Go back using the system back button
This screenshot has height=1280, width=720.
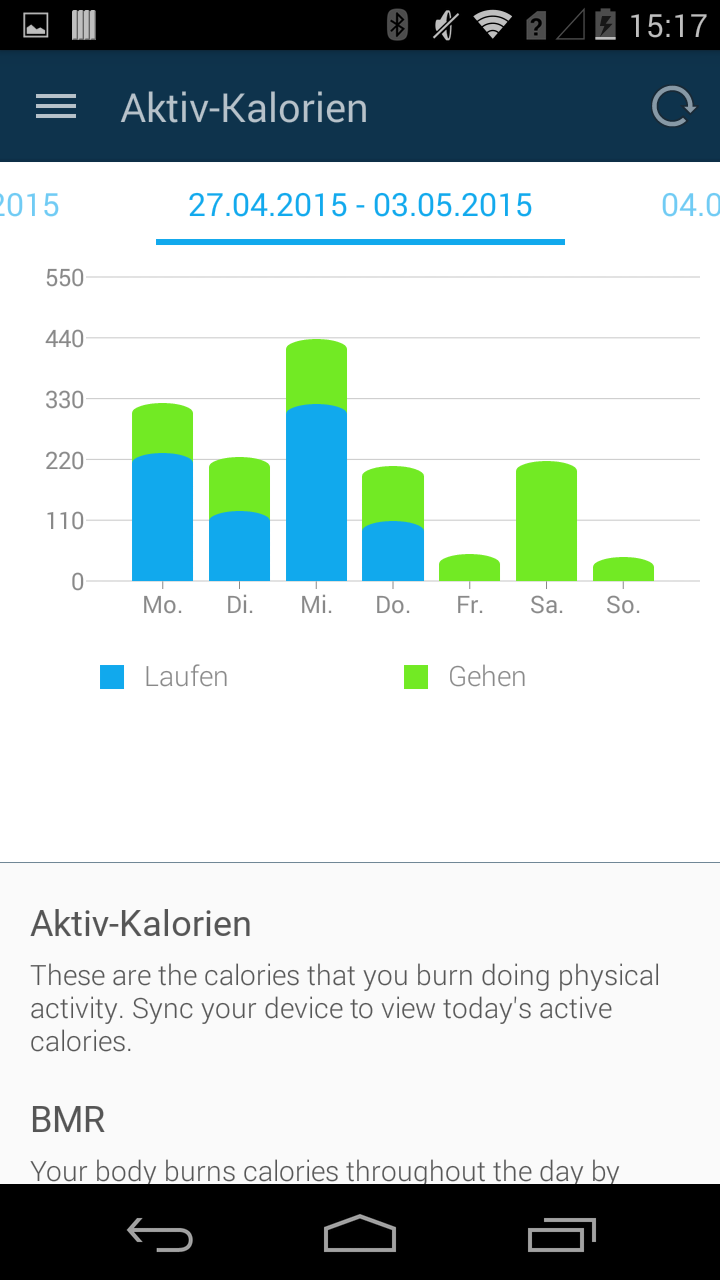point(160,1234)
